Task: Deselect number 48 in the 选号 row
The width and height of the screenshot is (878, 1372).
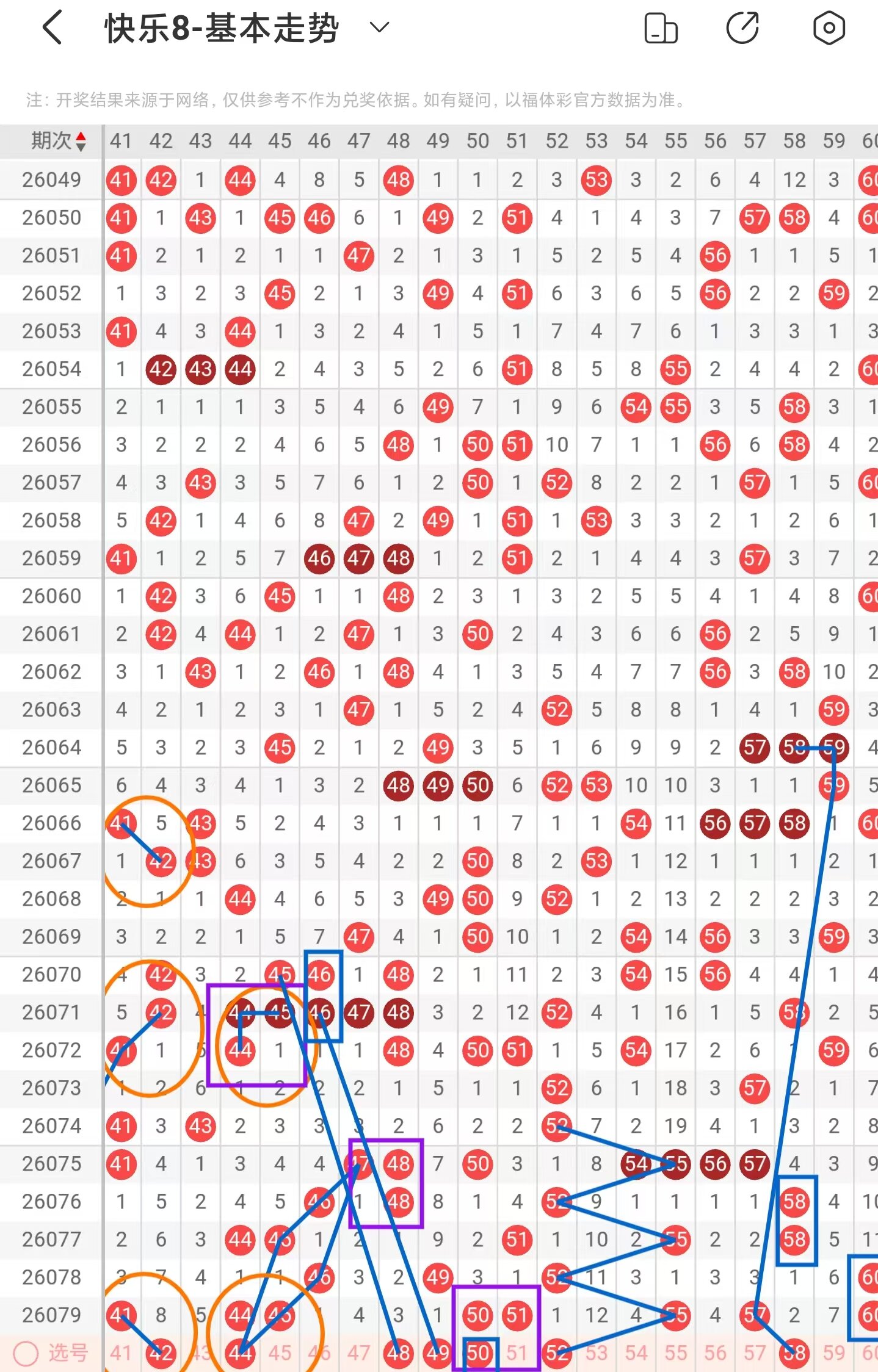Action: tap(398, 1352)
